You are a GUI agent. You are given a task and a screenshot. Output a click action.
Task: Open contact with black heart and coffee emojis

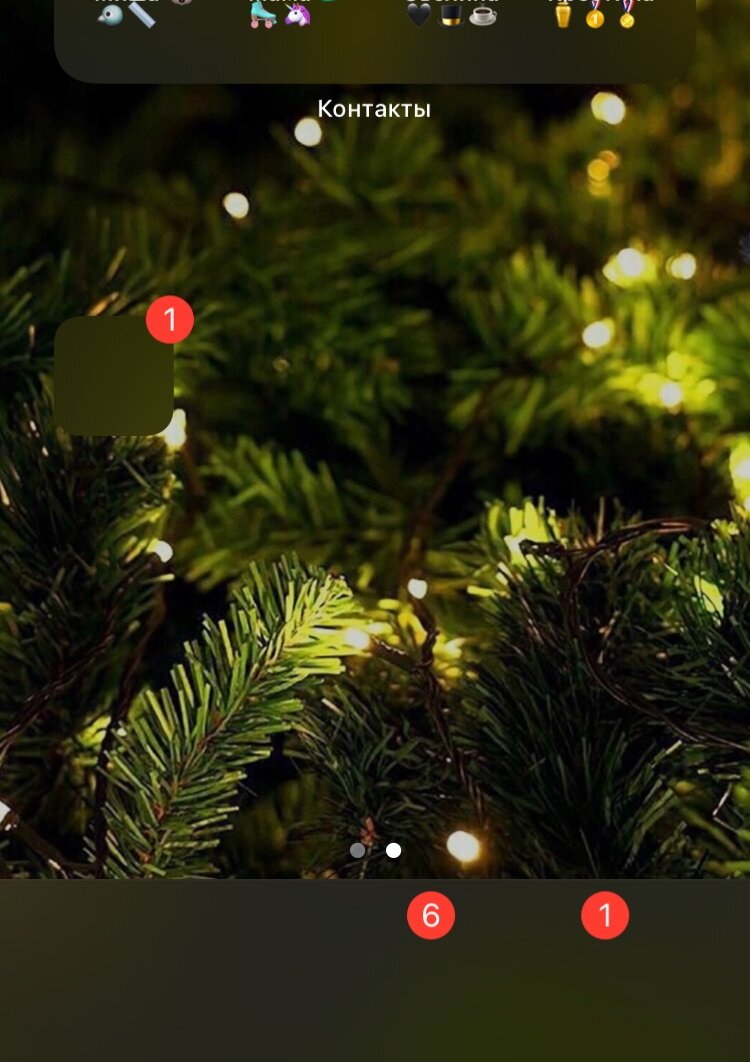coord(451,14)
